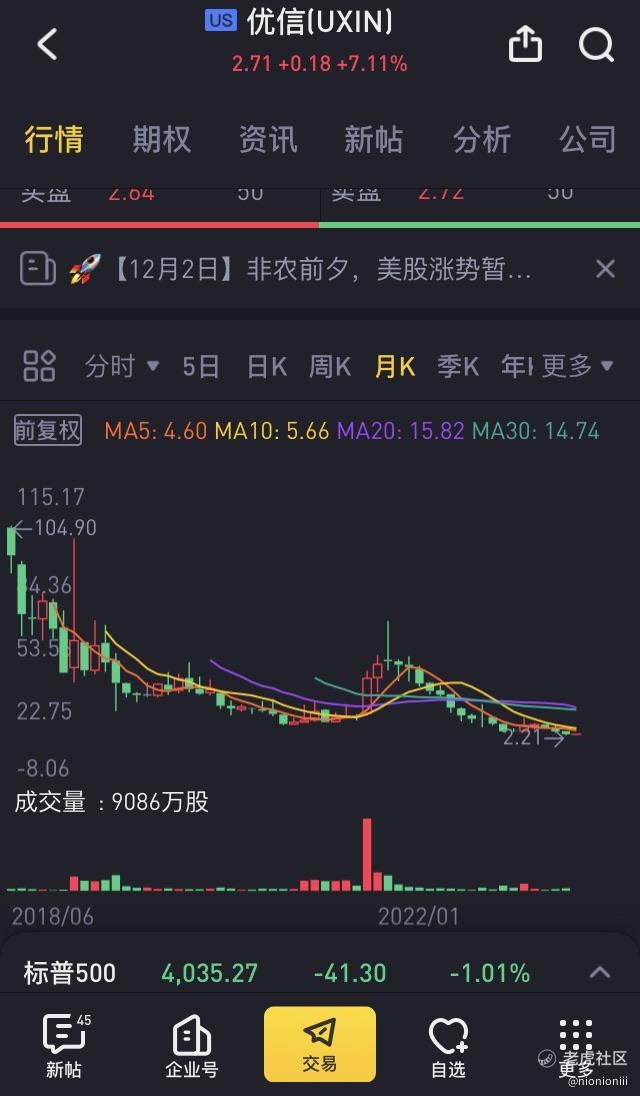Tap the yellow 交易 button
Viewport: 640px width, 1096px height.
(320, 1044)
